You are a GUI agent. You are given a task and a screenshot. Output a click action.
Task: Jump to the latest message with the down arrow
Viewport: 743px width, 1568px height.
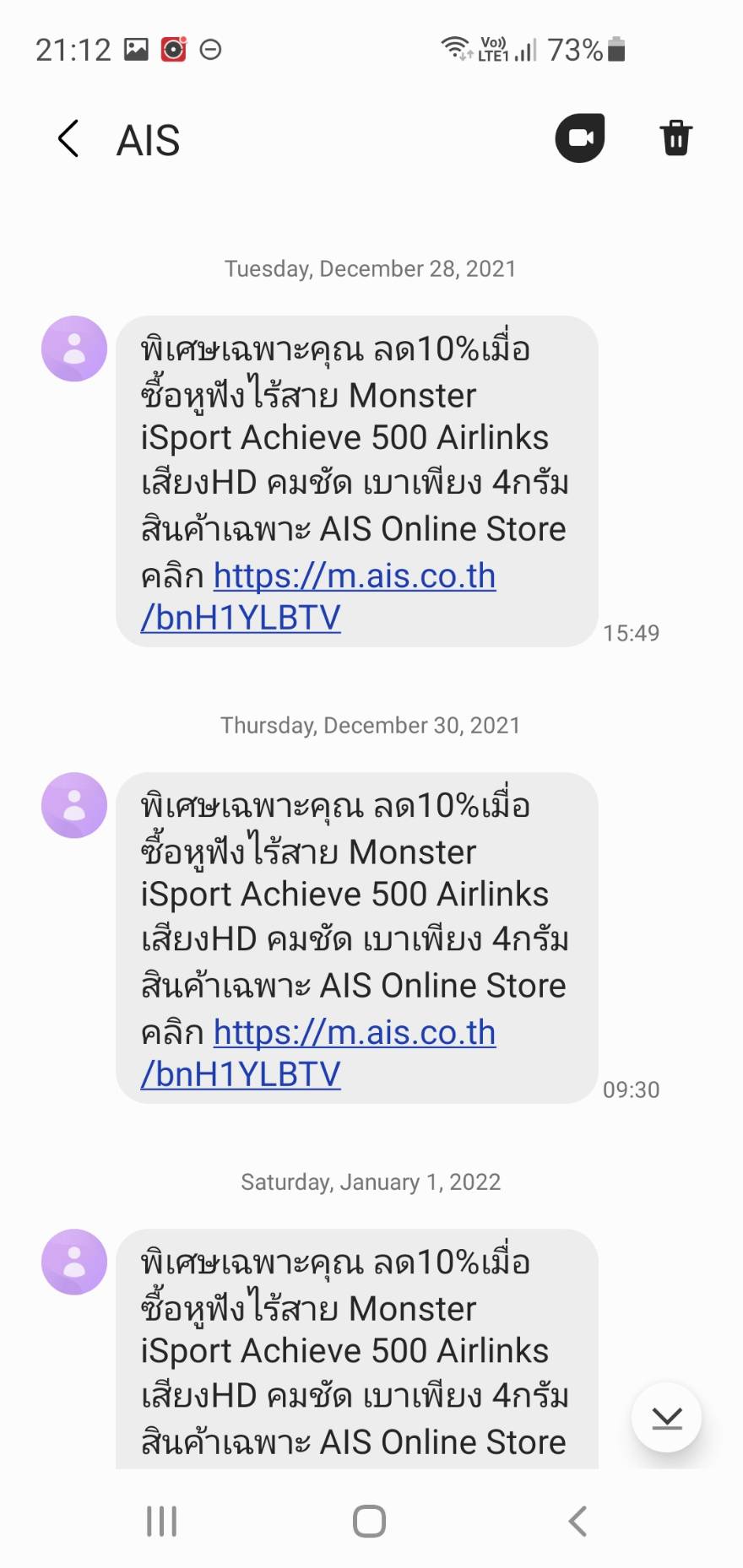[666, 1417]
